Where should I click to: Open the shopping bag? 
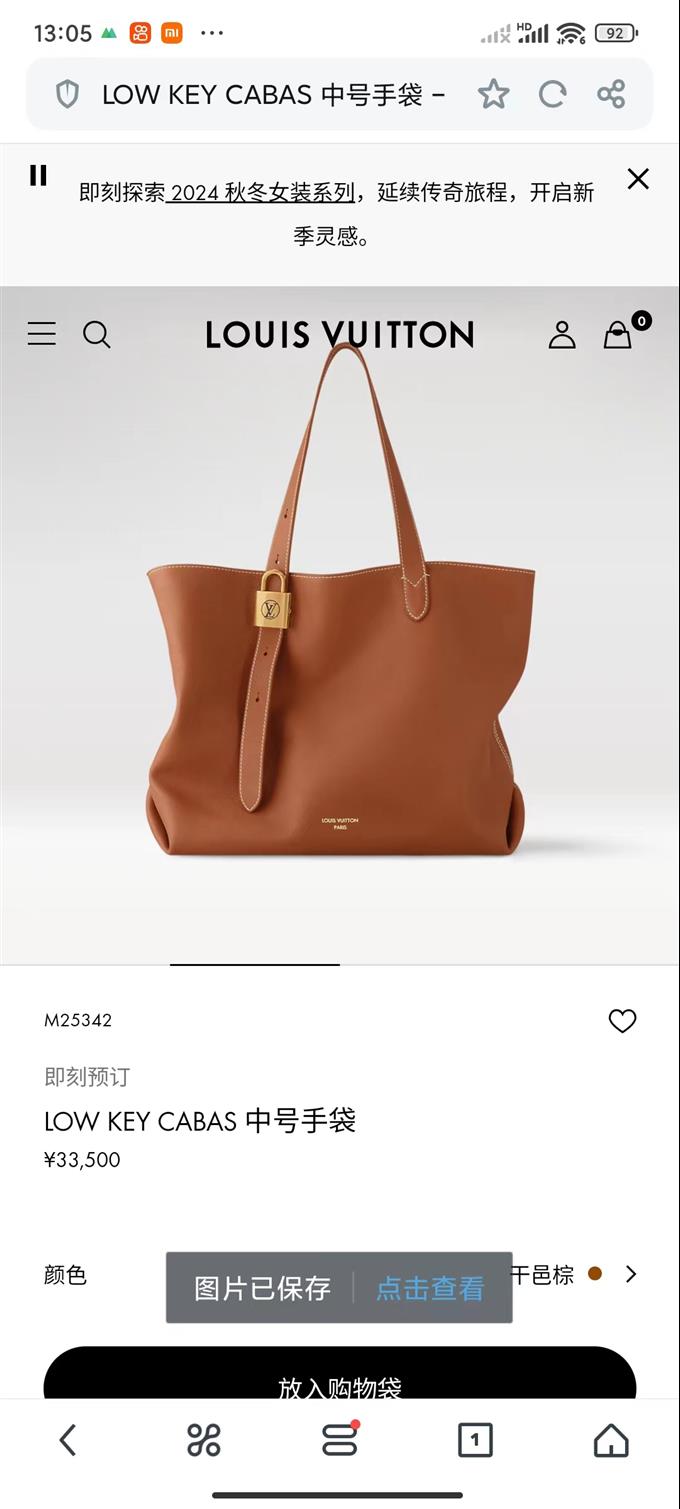tap(618, 334)
